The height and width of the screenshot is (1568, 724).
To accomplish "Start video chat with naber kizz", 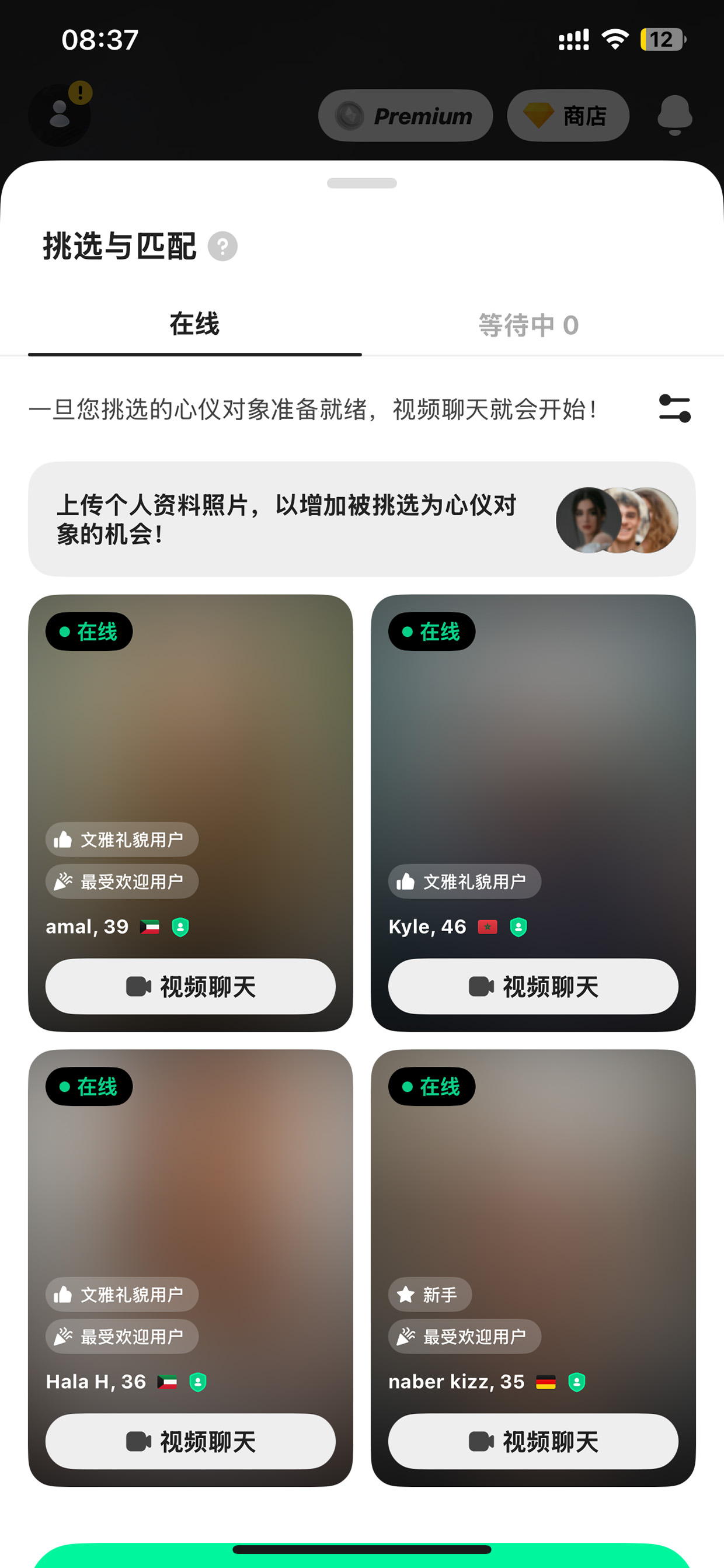I will pyautogui.click(x=533, y=1441).
